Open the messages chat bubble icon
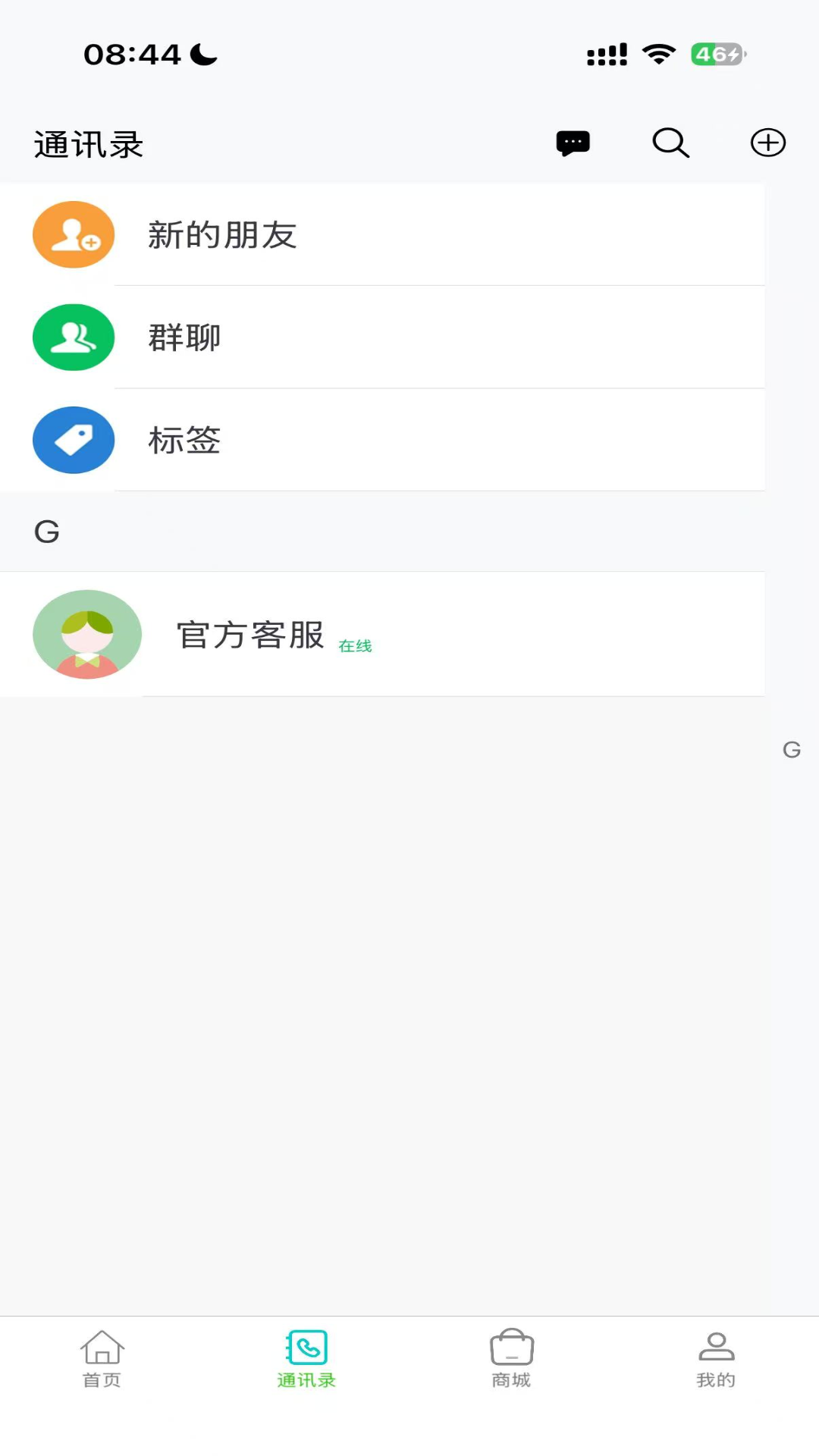 (x=573, y=143)
